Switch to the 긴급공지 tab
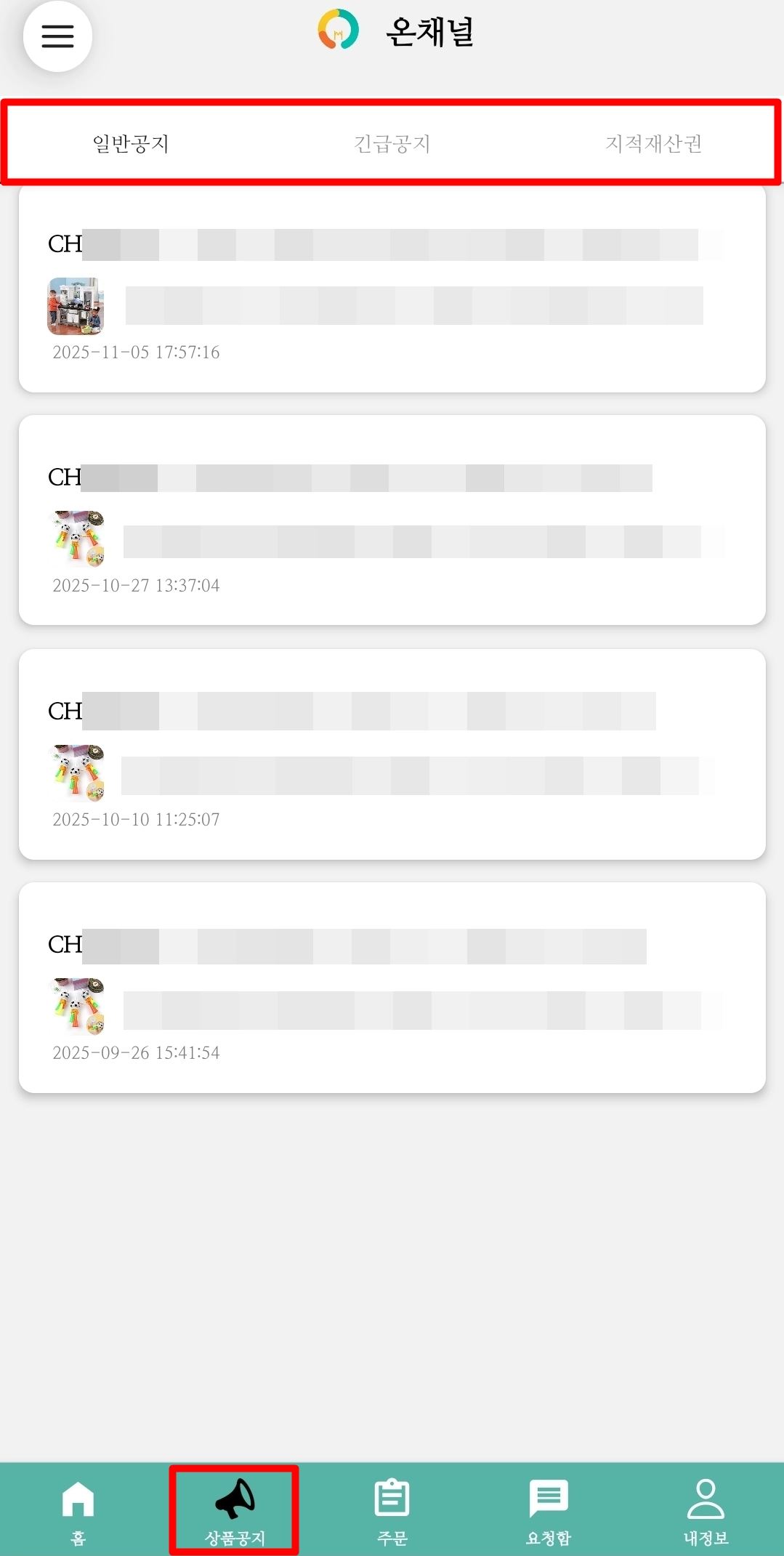This screenshot has width=784, height=1556. (x=392, y=143)
